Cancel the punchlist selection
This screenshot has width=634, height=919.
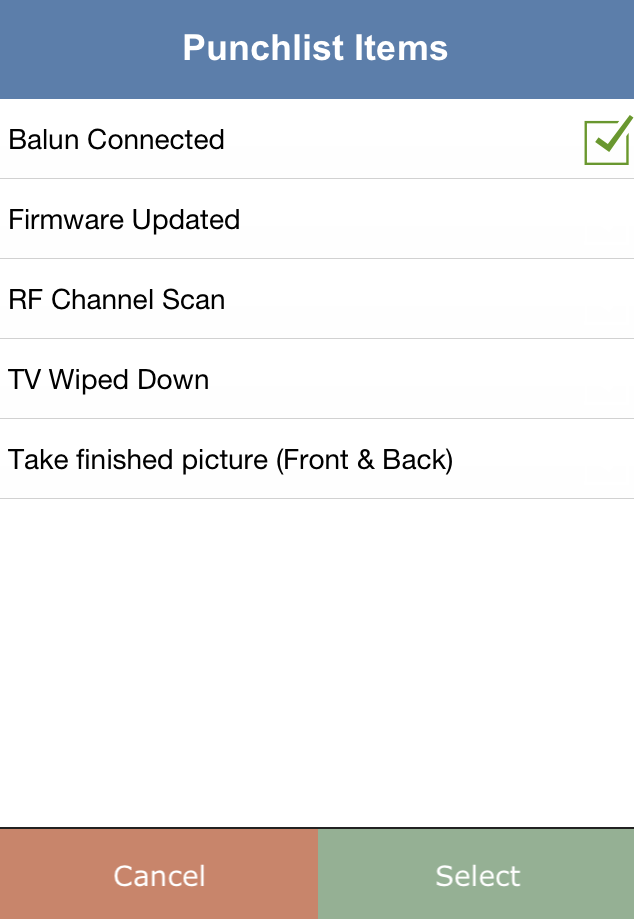tap(159, 875)
